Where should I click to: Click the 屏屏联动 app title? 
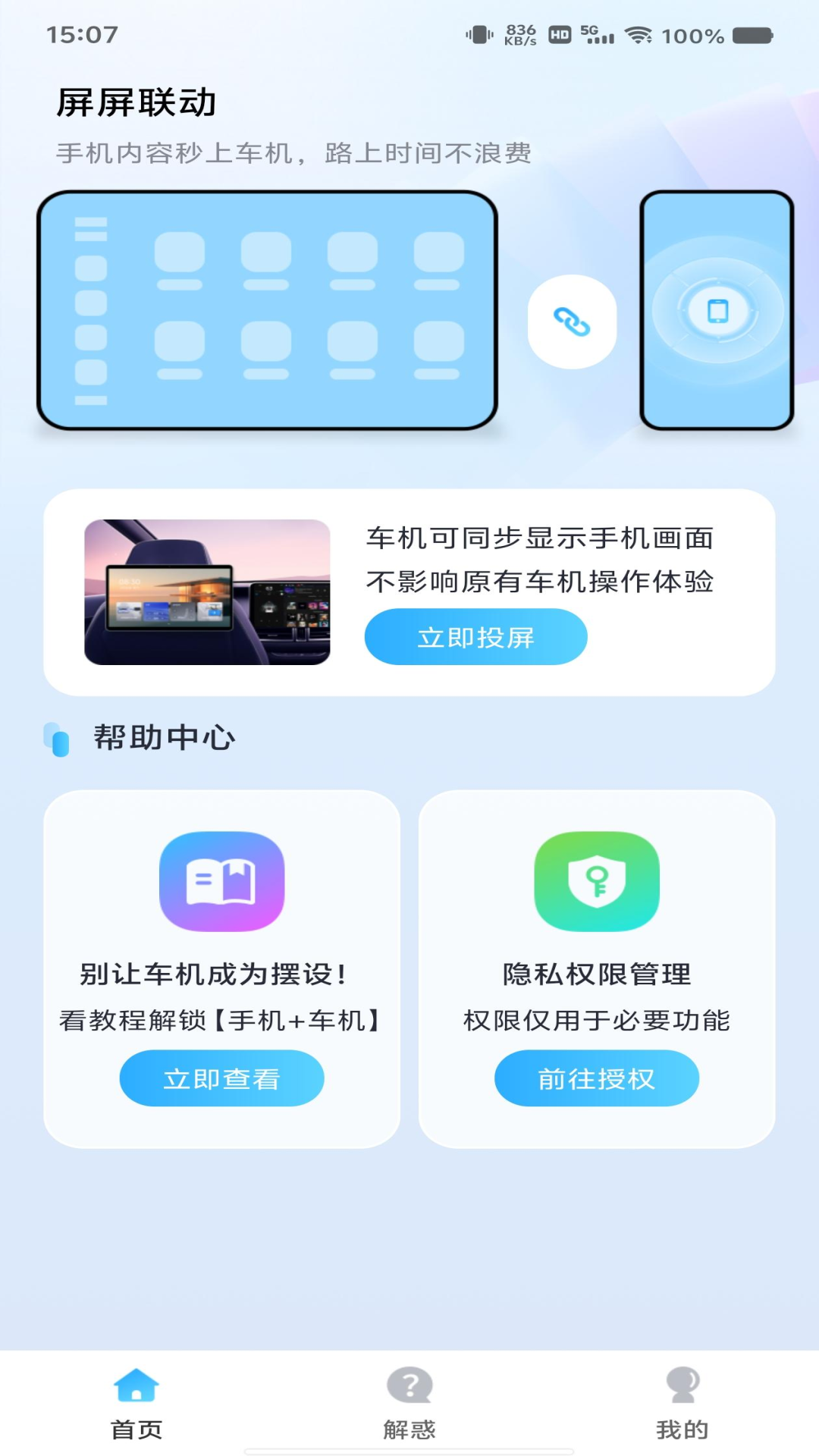(x=136, y=104)
